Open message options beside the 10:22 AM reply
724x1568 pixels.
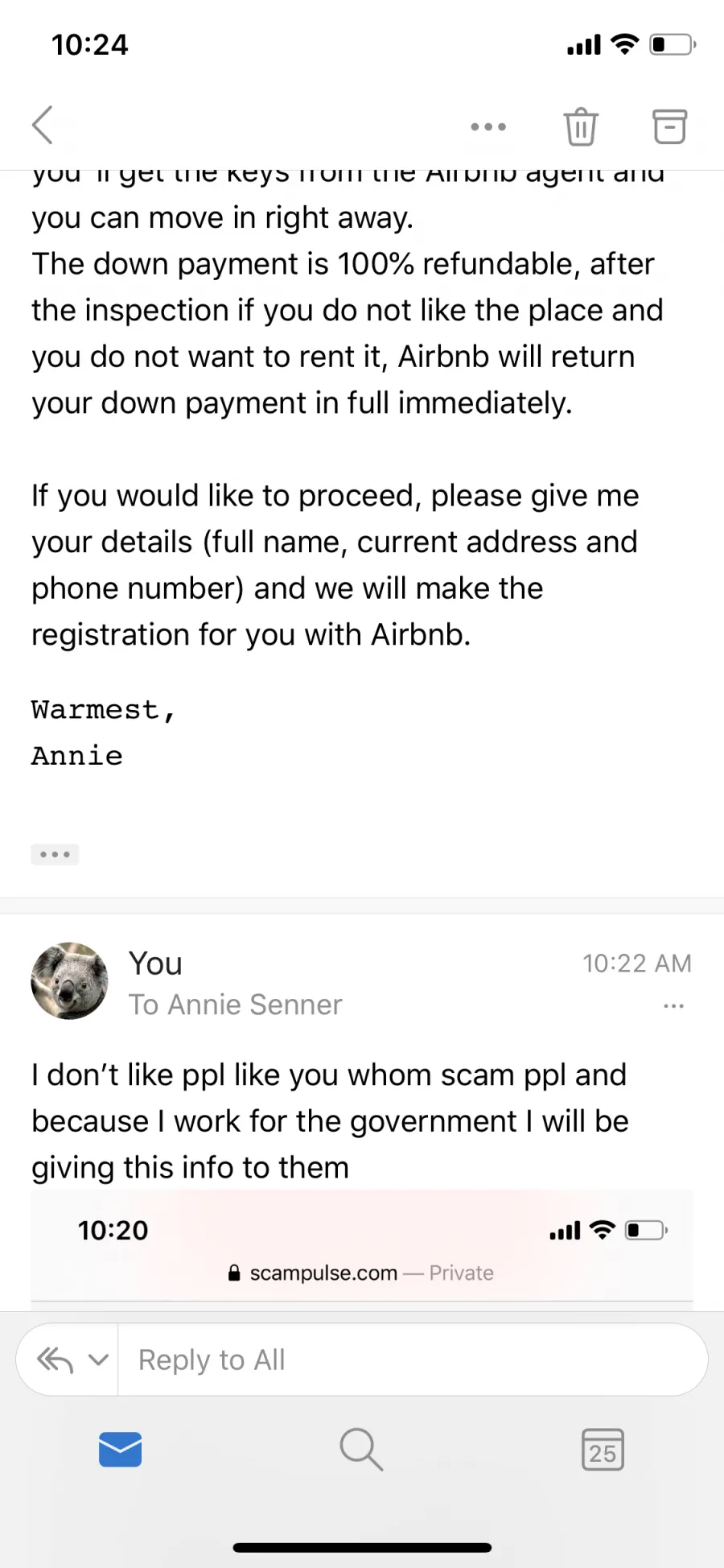pyautogui.click(x=673, y=1006)
